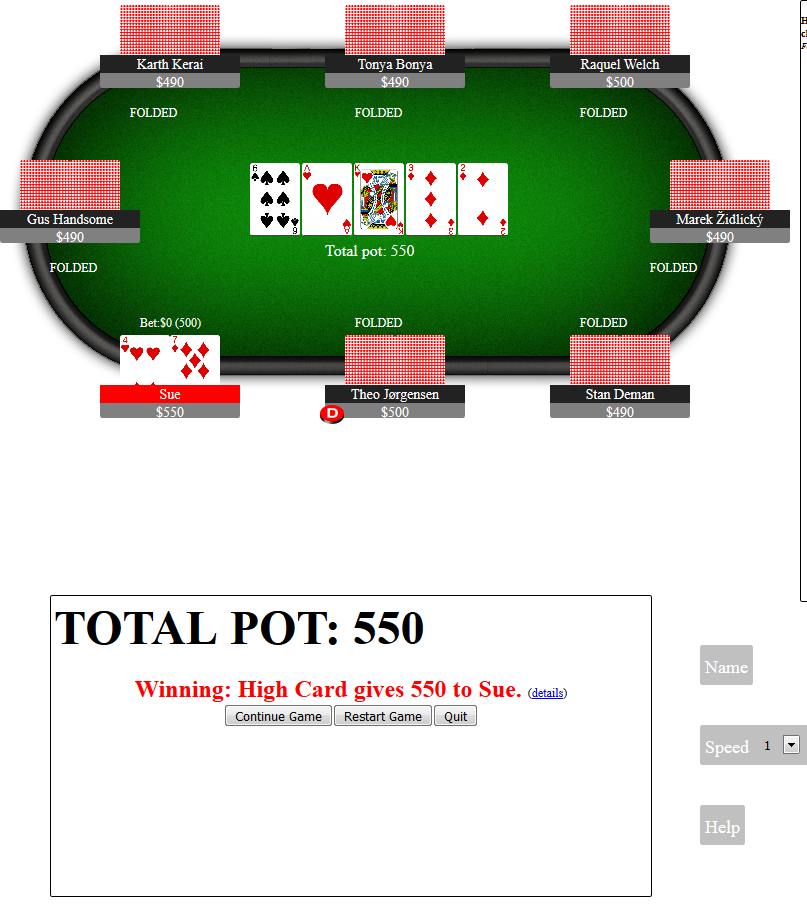
Task: Continue the poker game
Action: 278,716
